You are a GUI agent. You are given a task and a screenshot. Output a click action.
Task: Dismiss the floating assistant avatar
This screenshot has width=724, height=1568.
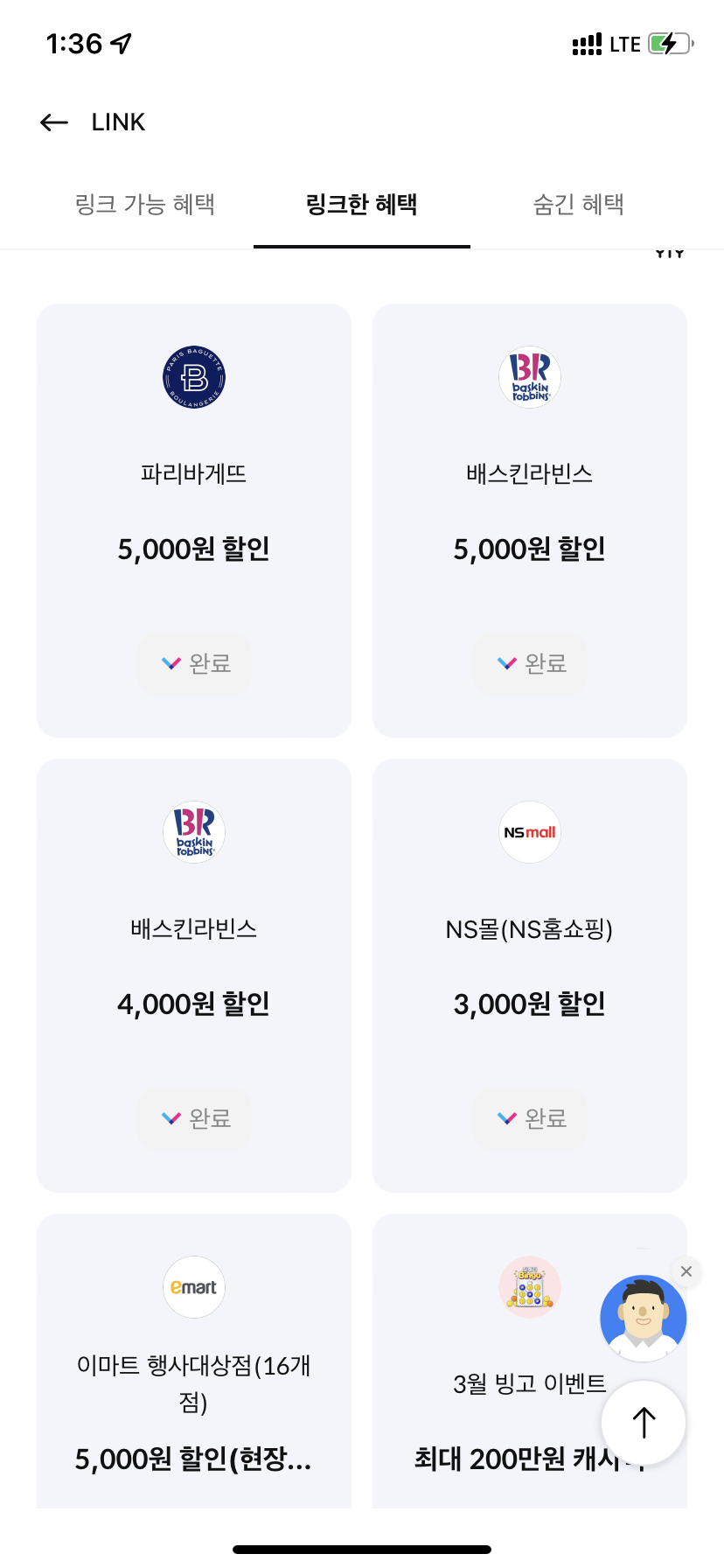coord(686,1271)
